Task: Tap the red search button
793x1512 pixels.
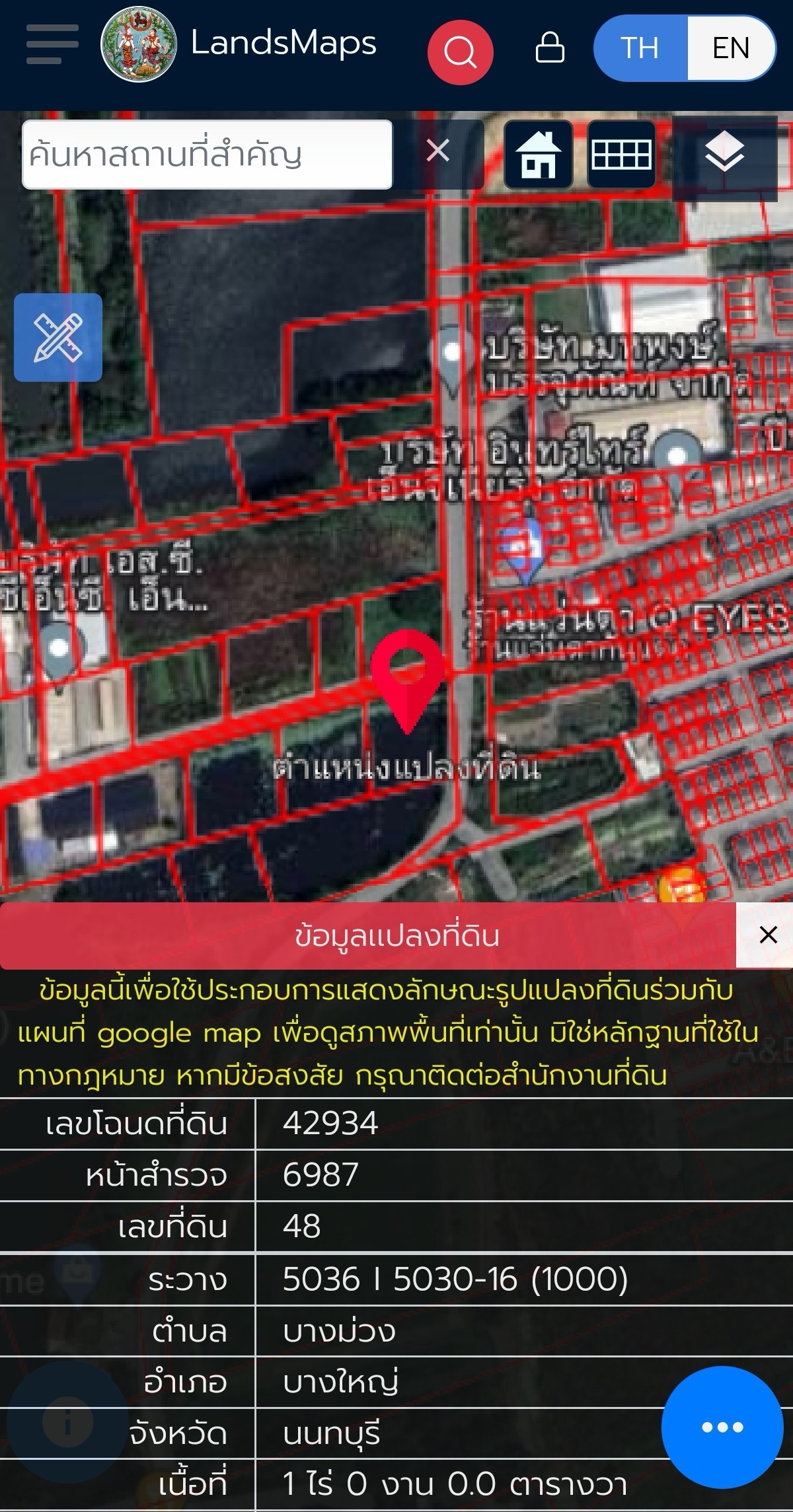Action: (x=460, y=52)
